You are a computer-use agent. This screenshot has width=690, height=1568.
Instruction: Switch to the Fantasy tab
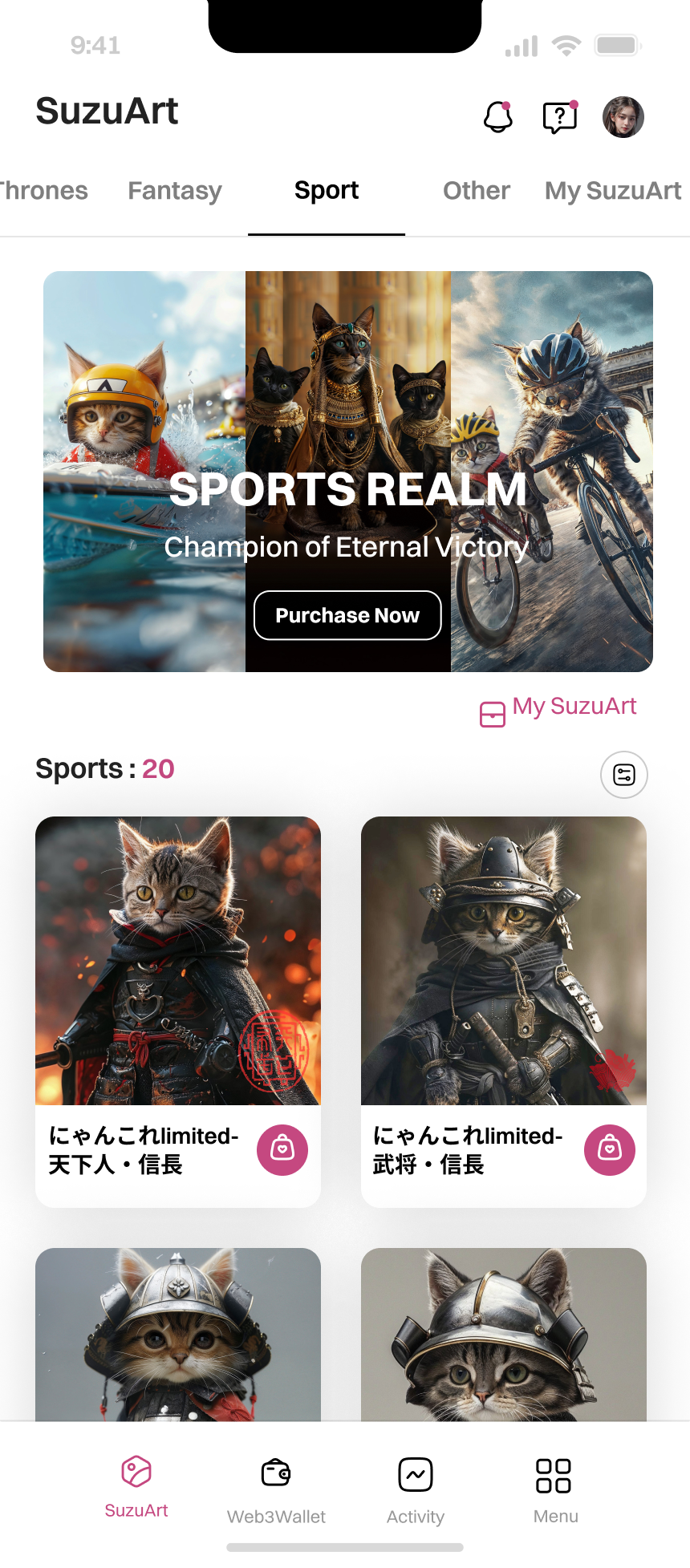point(174,191)
